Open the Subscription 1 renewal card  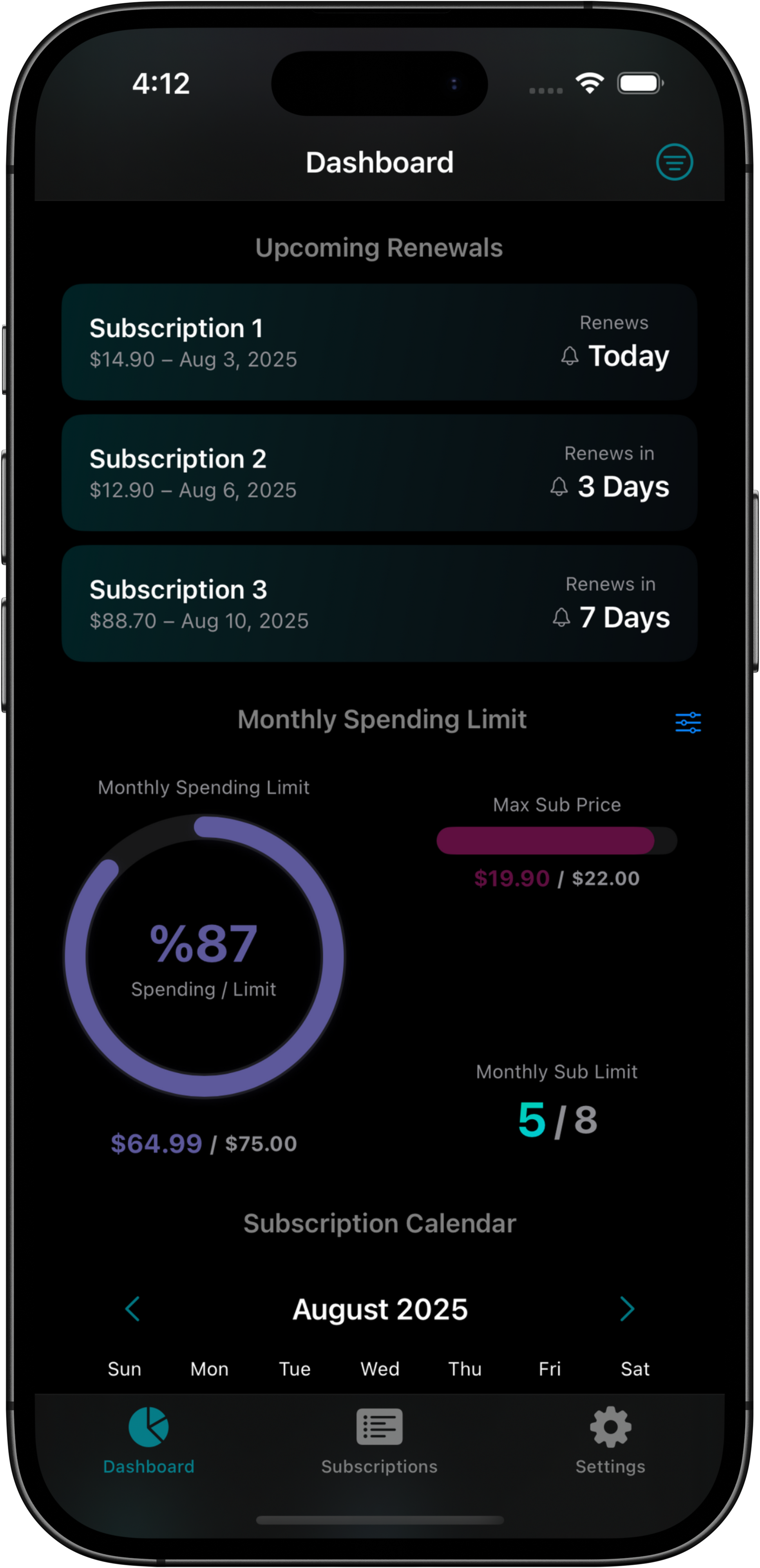click(379, 342)
